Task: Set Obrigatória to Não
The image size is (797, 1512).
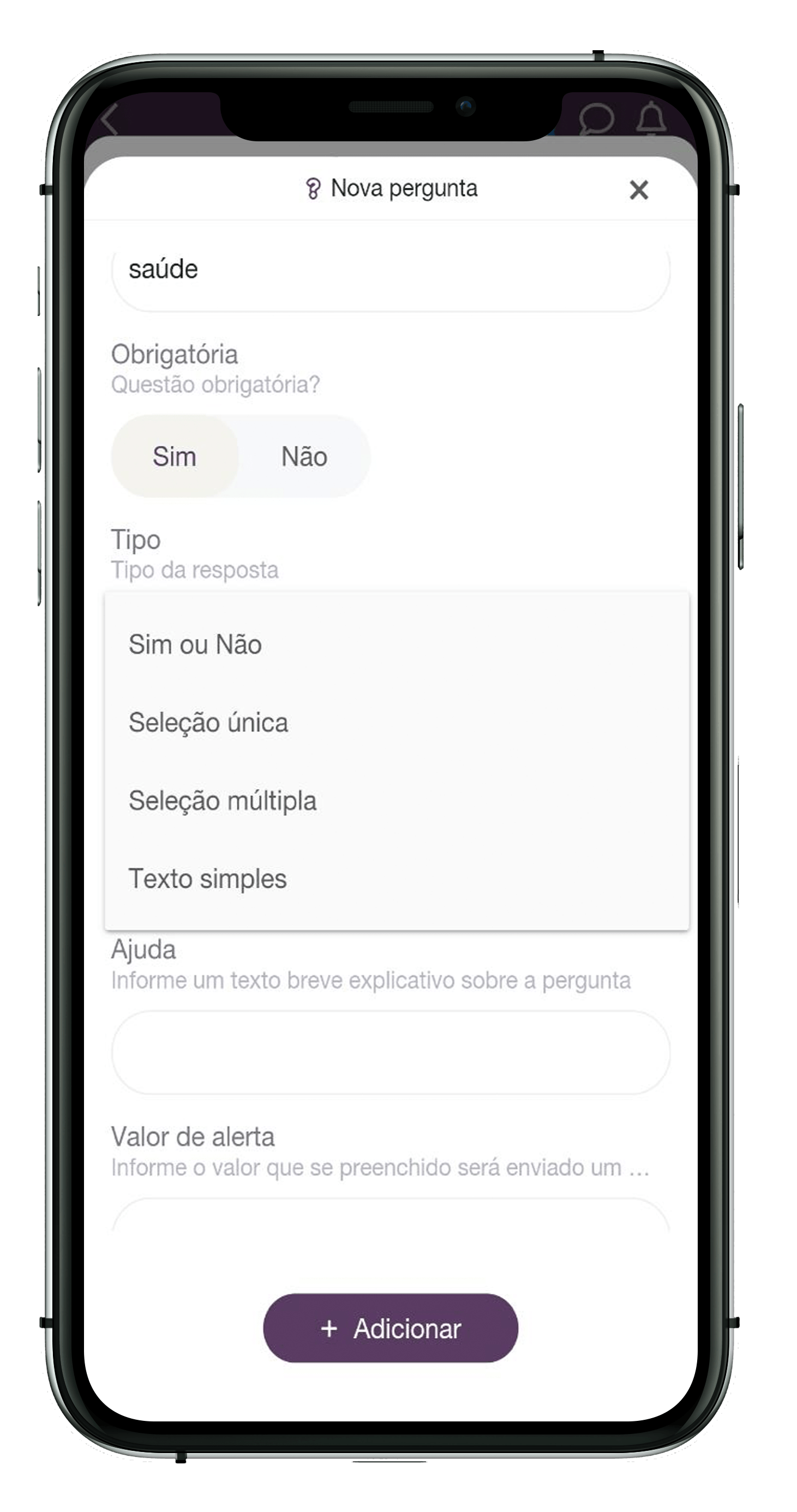Action: click(x=304, y=457)
